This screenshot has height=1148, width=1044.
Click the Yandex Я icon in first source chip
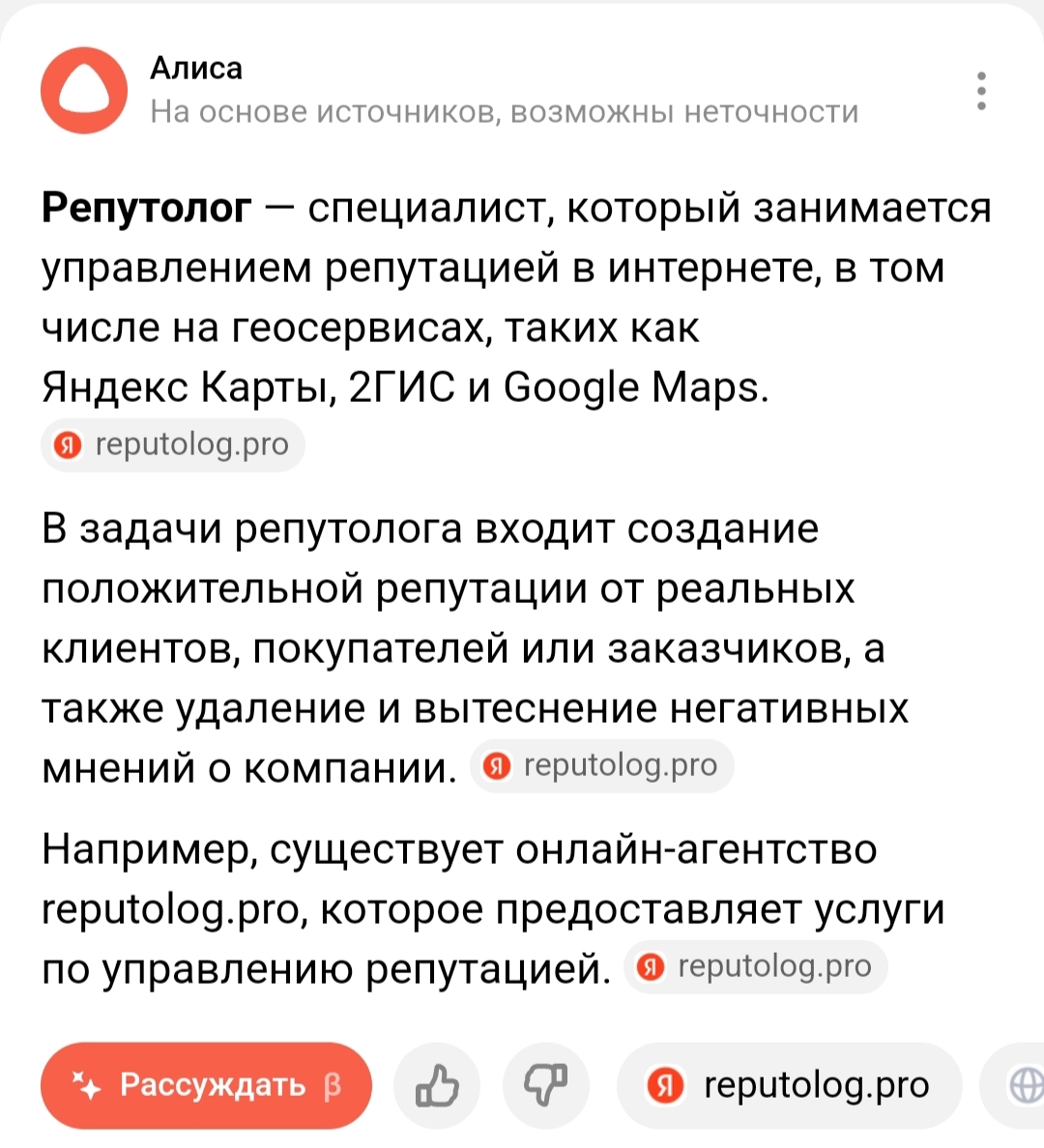67,445
